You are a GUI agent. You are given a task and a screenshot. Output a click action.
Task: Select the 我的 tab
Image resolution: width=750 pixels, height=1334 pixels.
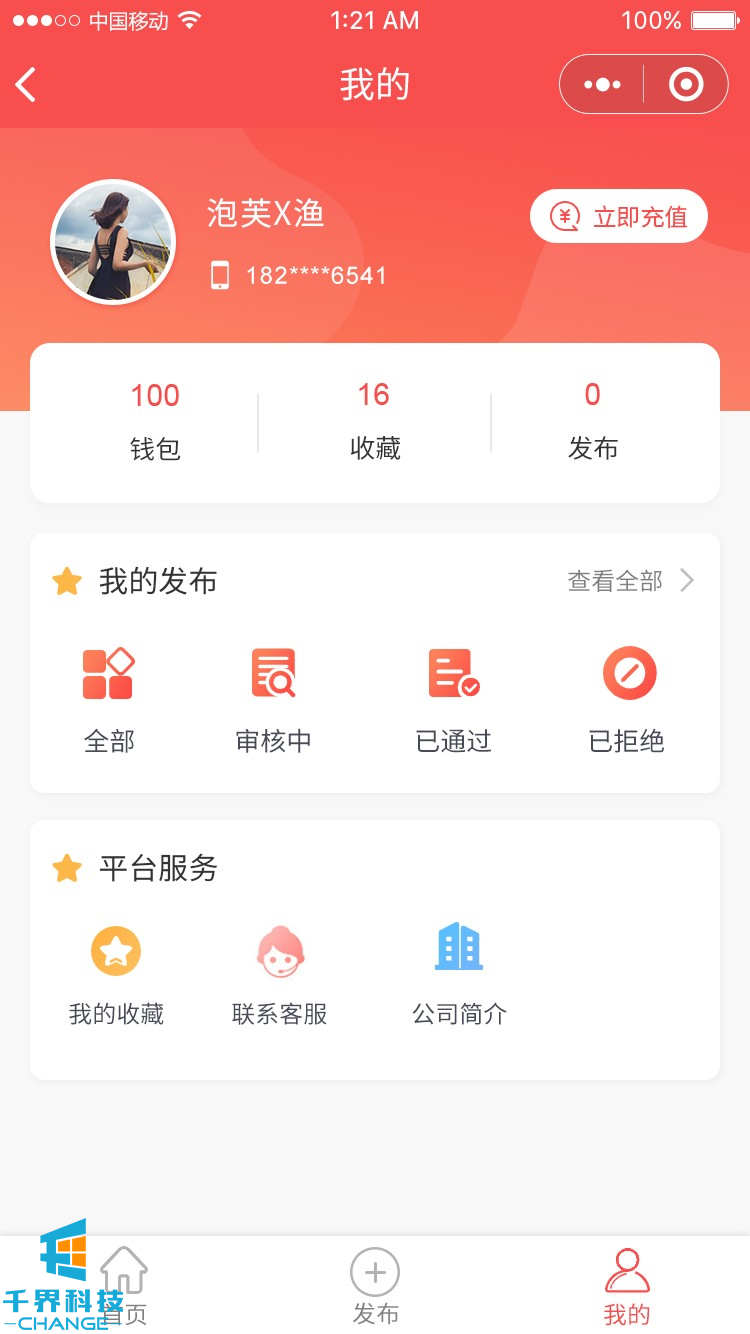(627, 1286)
